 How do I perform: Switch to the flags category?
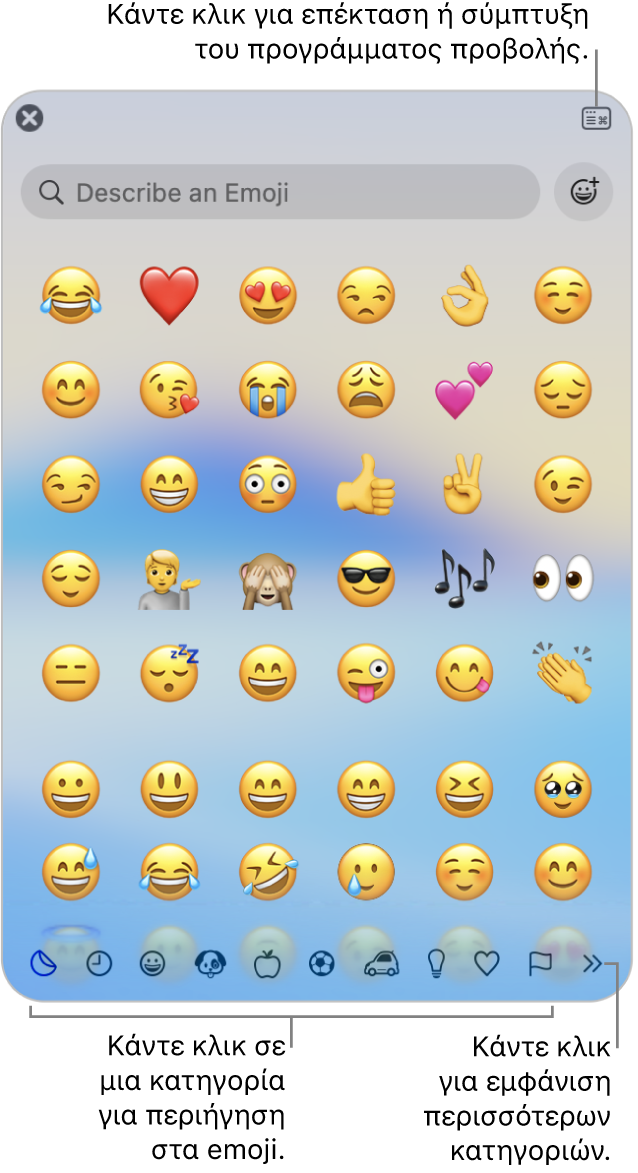(540, 964)
